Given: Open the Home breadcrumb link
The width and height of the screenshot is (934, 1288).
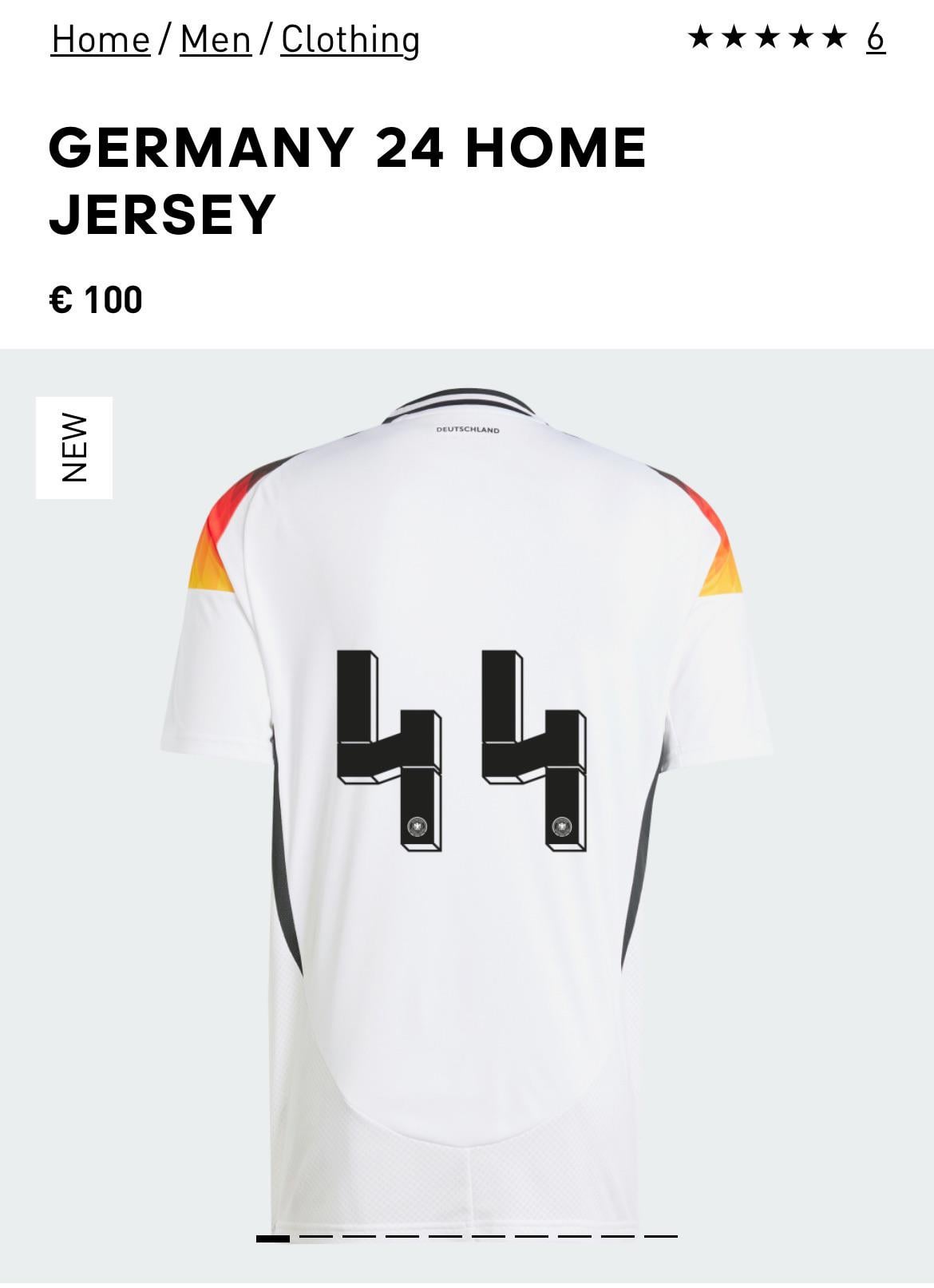Looking at the screenshot, I should 101,39.
